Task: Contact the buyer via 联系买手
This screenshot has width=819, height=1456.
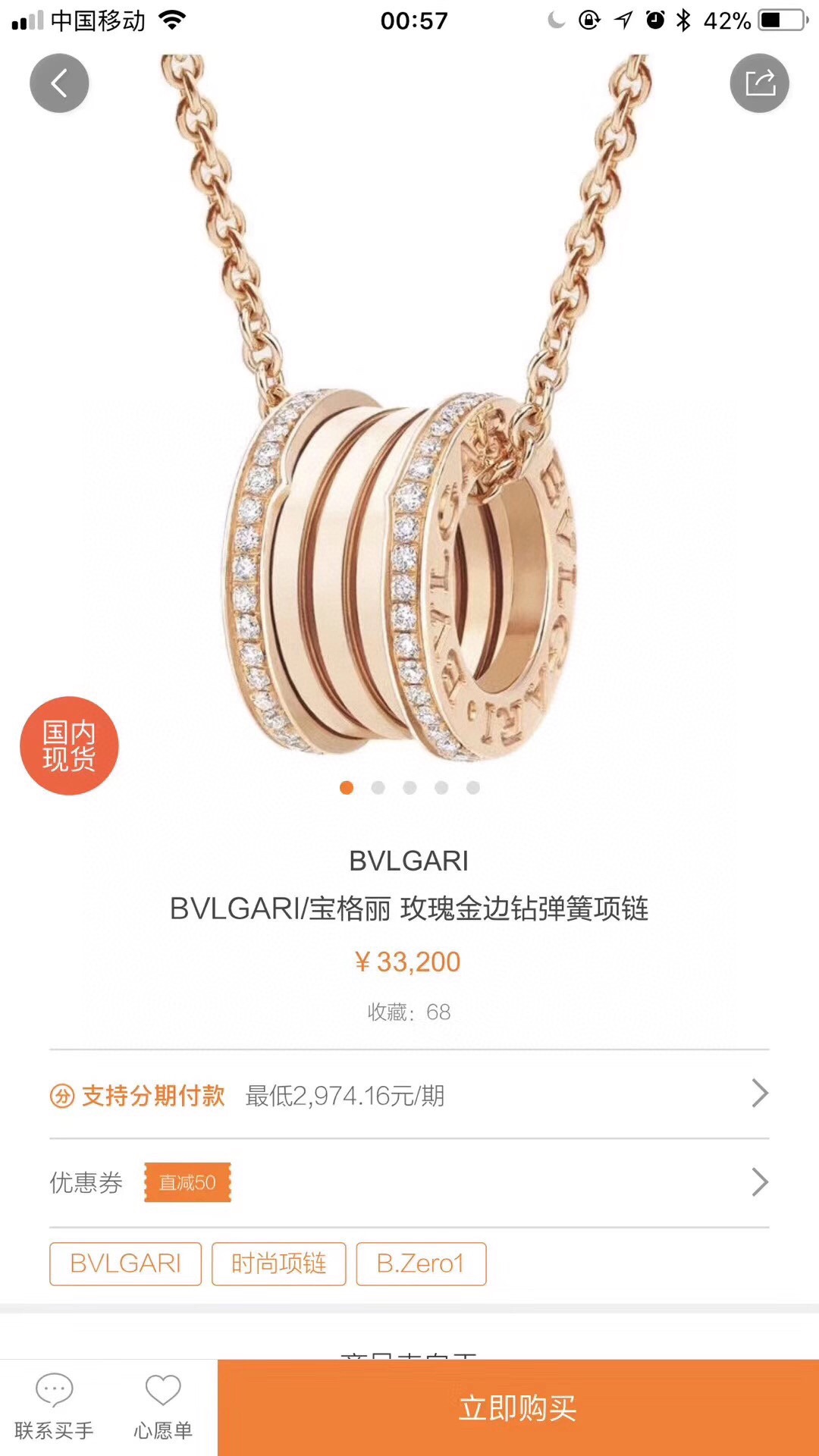Action: 54,1407
